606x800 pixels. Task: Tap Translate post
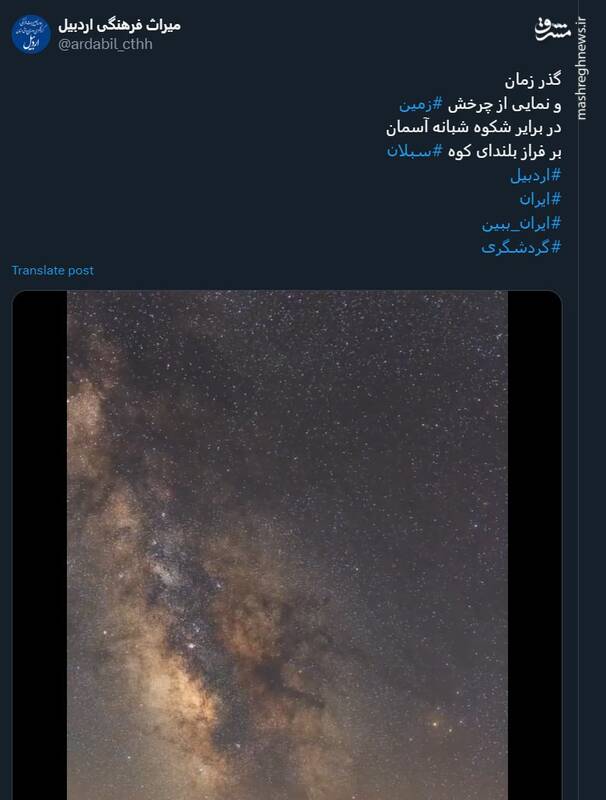tap(53, 270)
